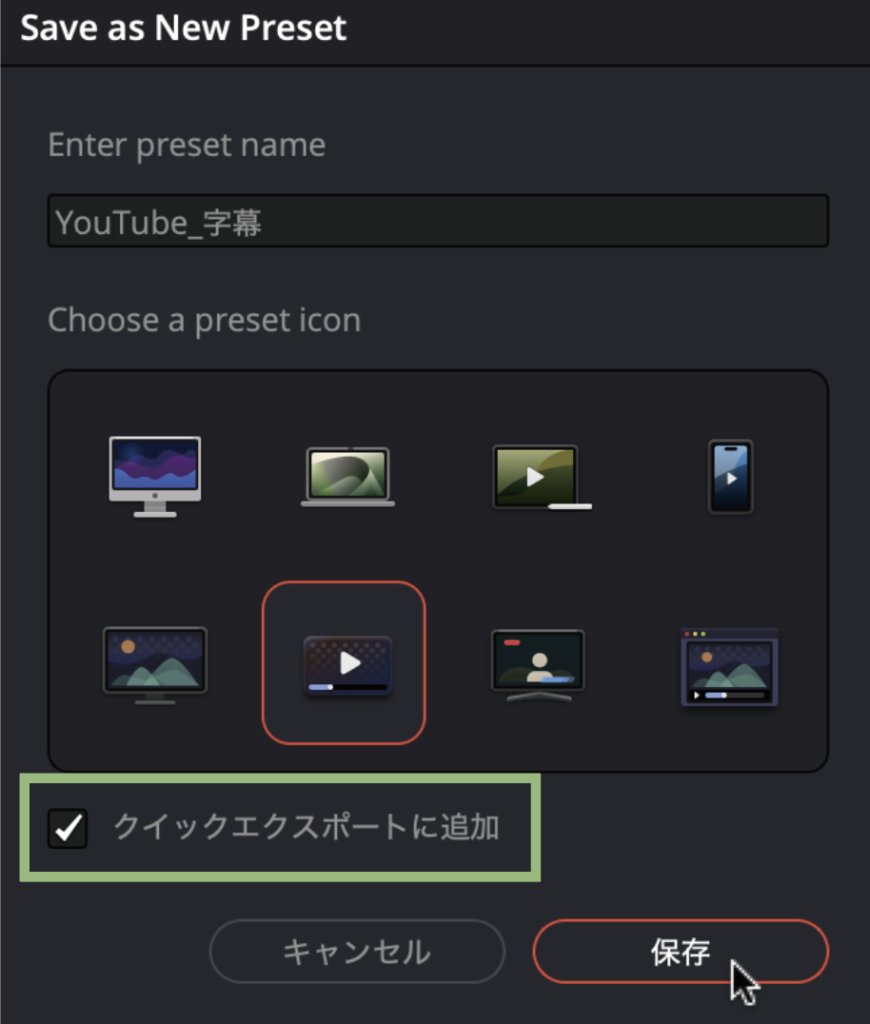Uncheck クイックエクスポートに追加 checkbox
The image size is (870, 1024).
point(68,829)
